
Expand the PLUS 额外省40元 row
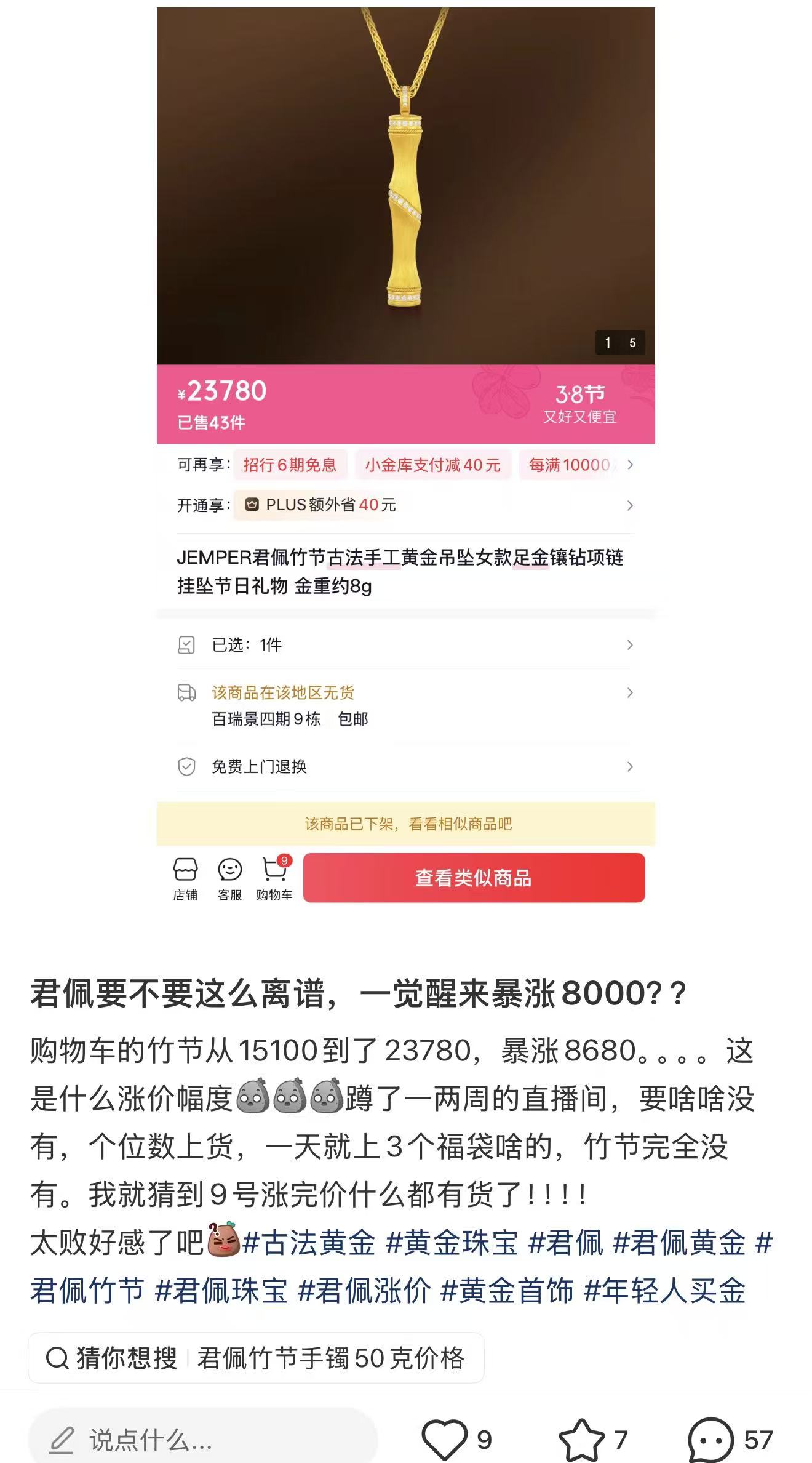click(630, 505)
